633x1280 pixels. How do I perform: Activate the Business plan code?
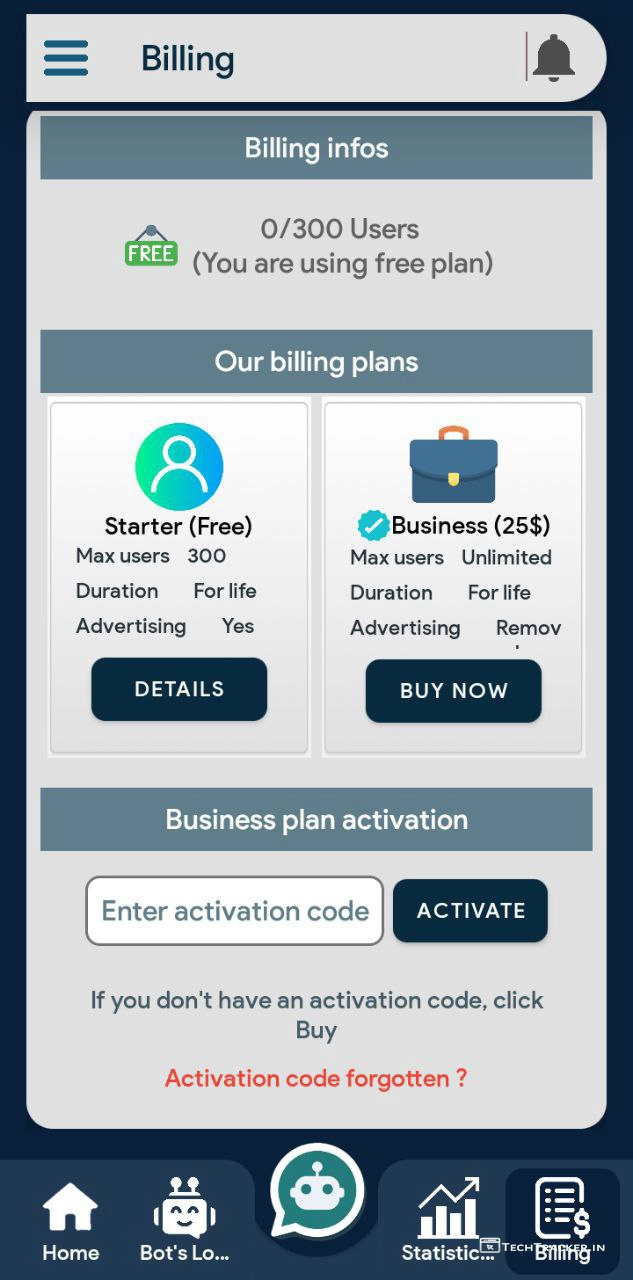coord(470,911)
